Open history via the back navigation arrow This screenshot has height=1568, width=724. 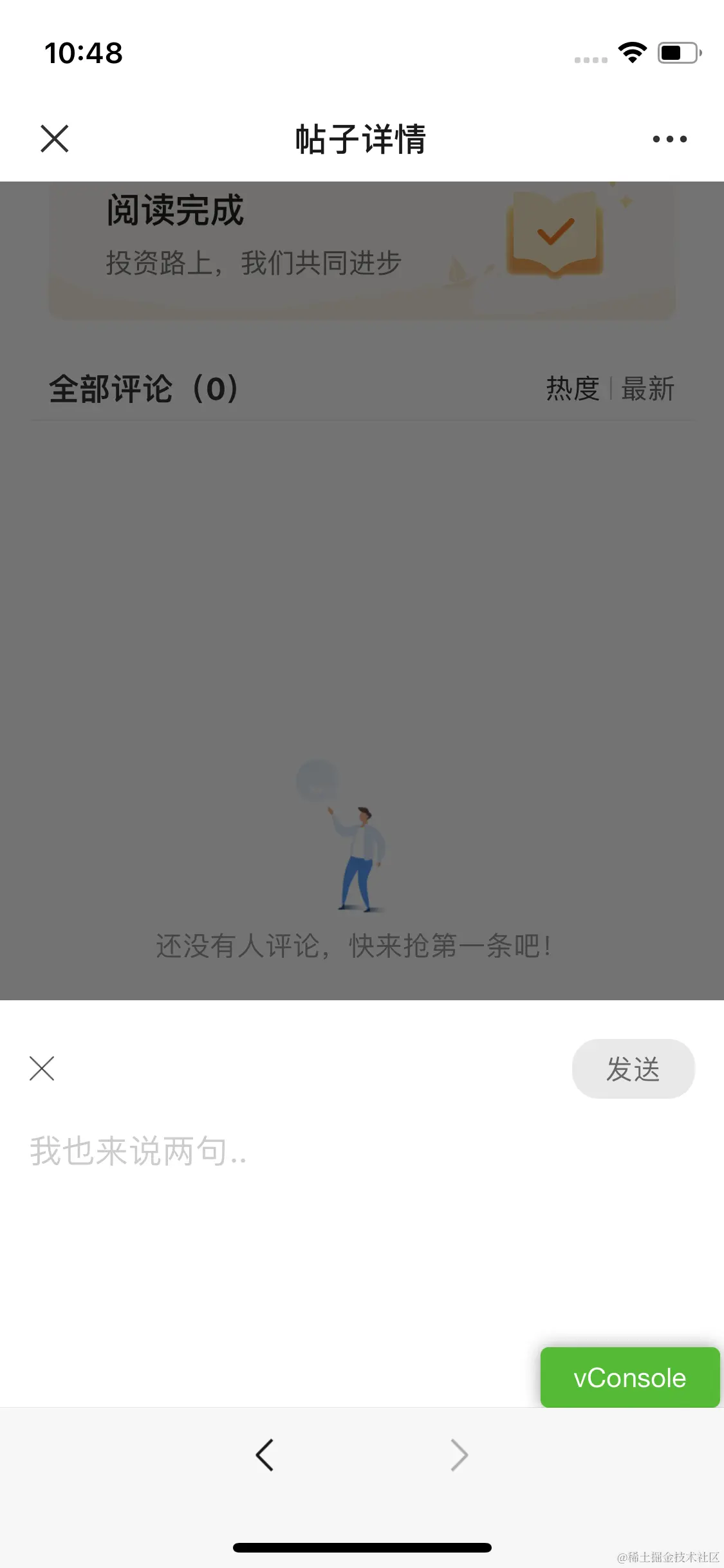pos(265,1455)
